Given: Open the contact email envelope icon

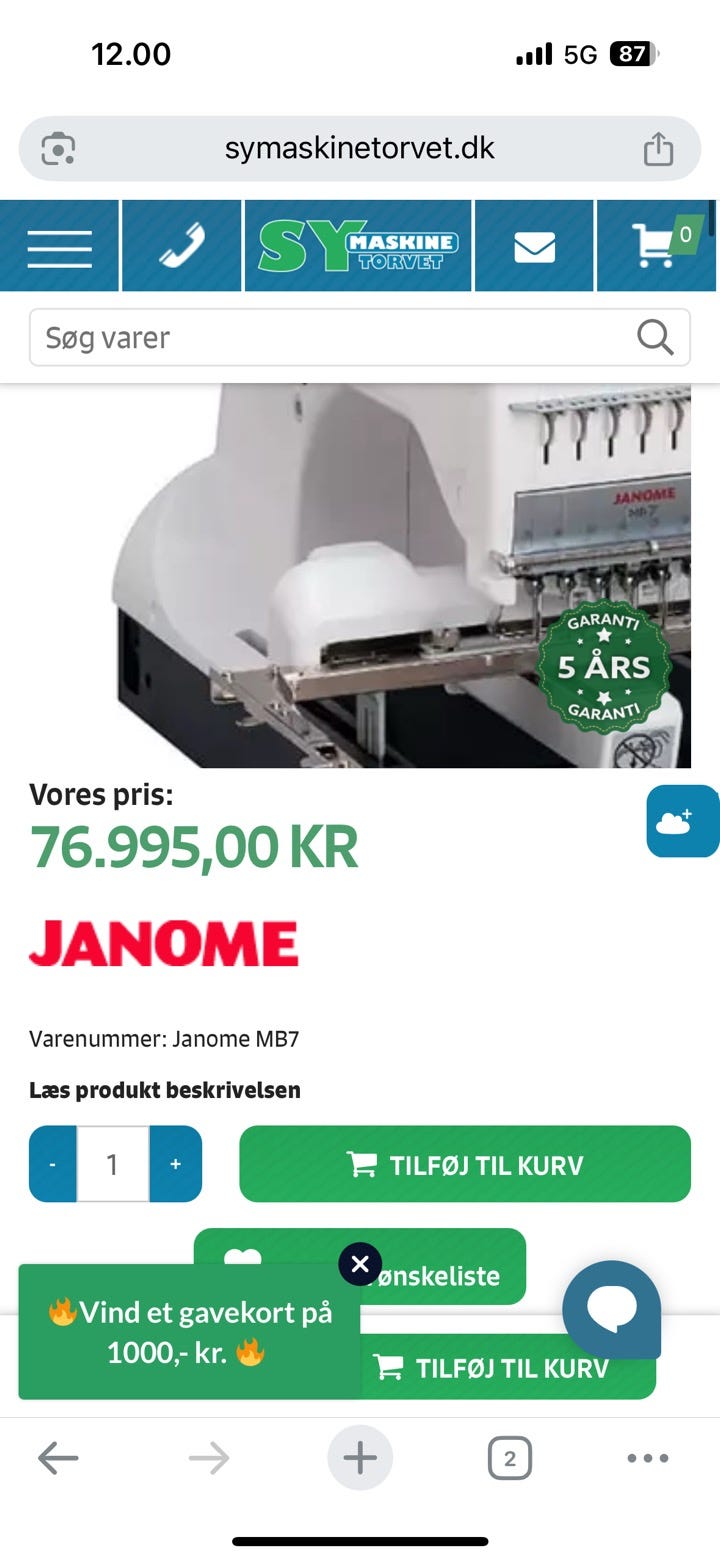Looking at the screenshot, I should pos(534,245).
